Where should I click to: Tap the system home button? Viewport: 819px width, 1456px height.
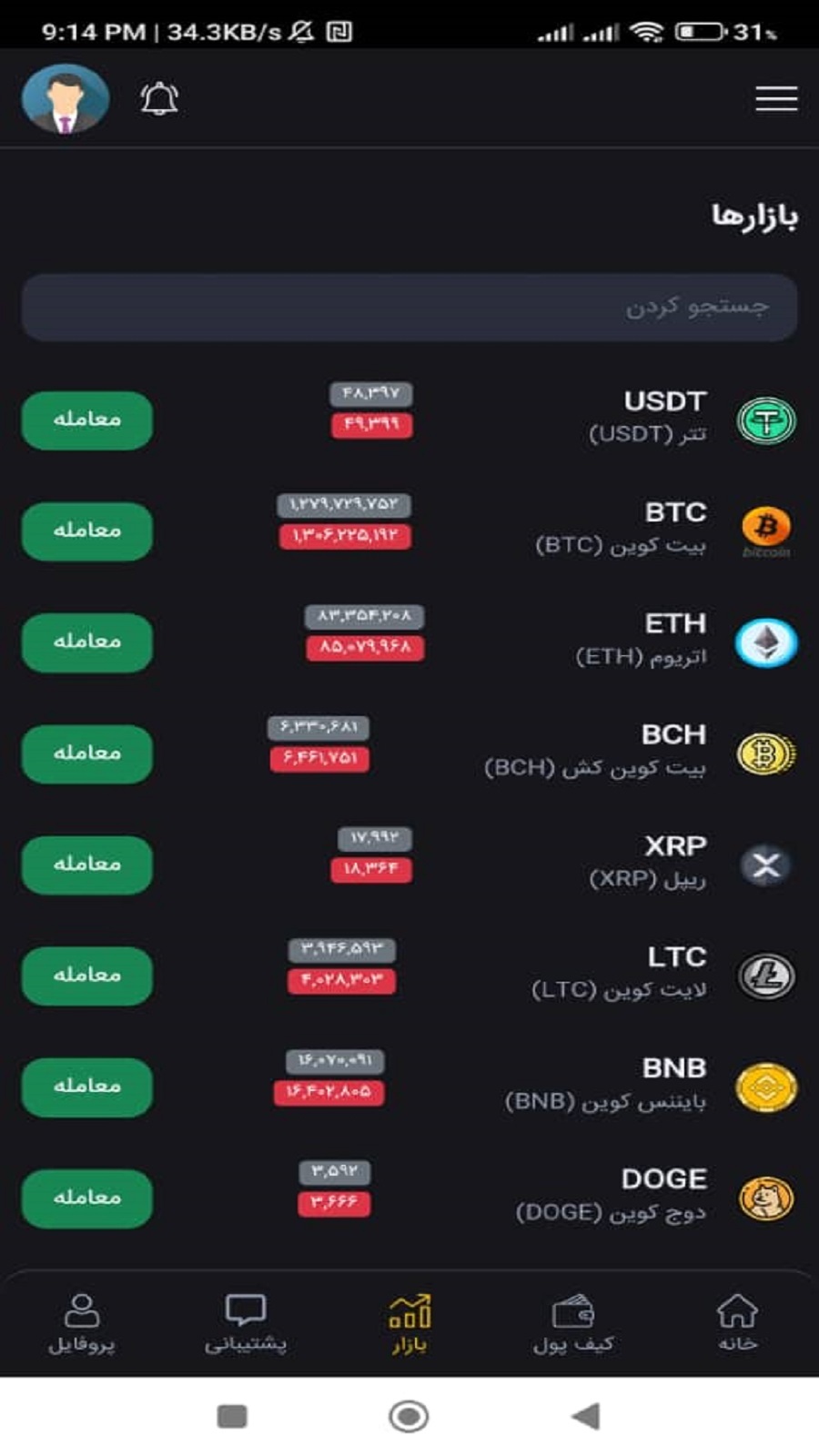coord(409,1416)
